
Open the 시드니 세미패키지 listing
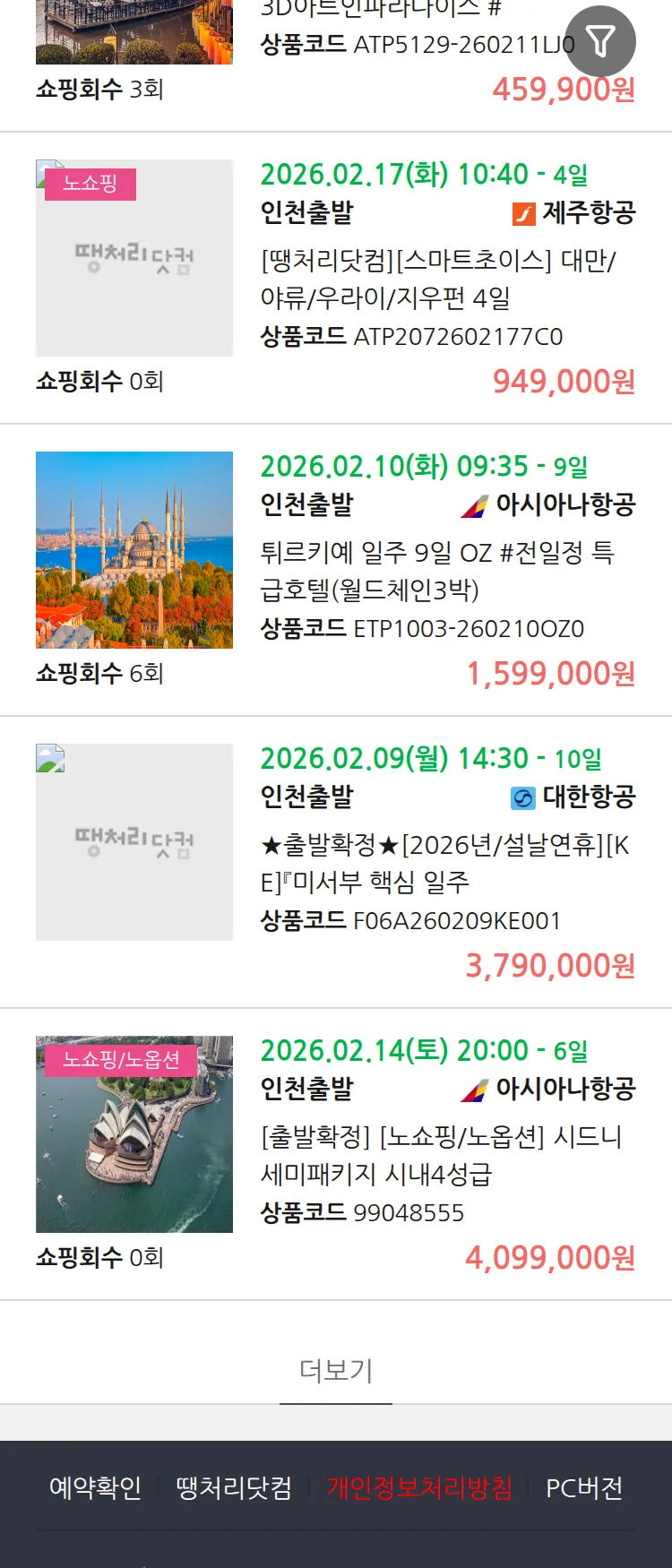click(x=441, y=1155)
